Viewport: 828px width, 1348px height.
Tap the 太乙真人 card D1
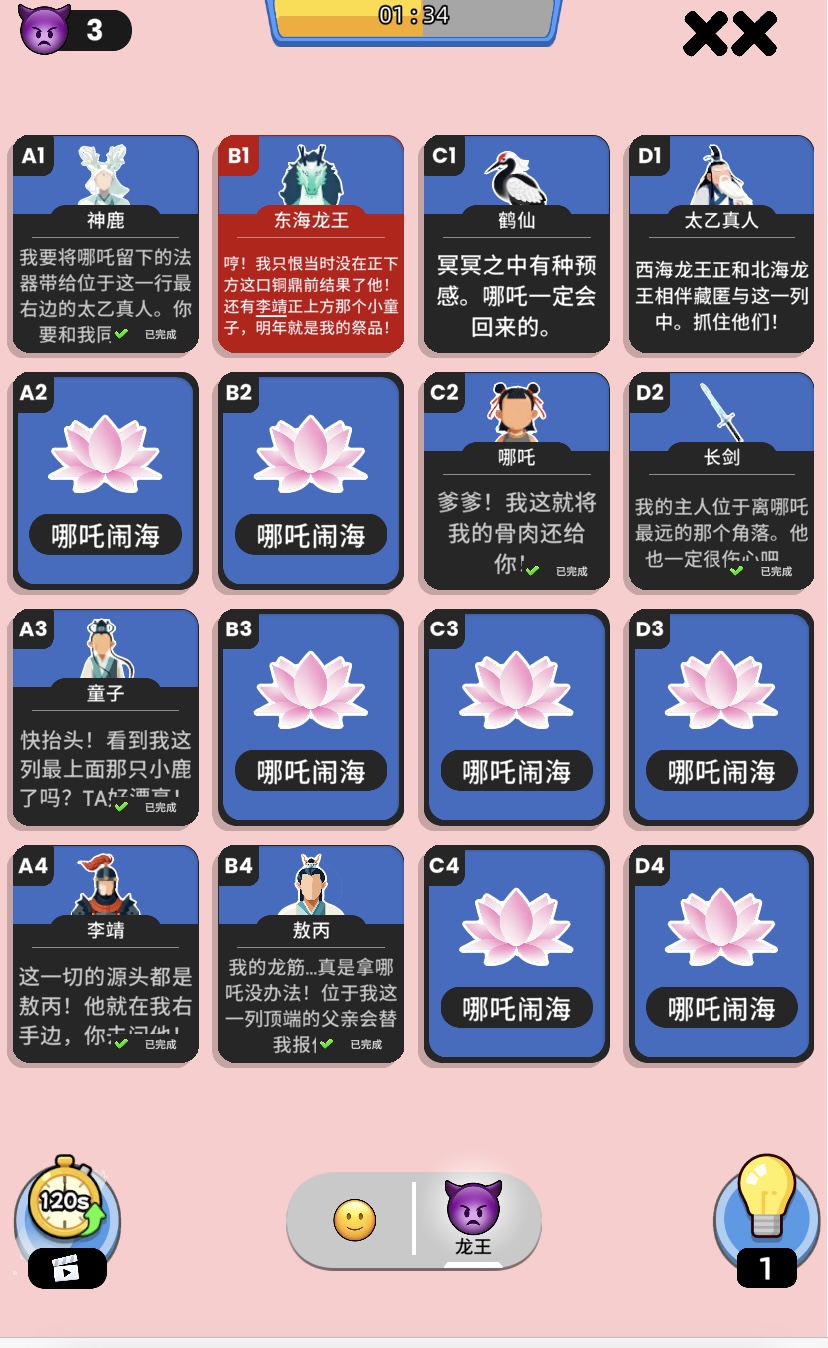(721, 245)
